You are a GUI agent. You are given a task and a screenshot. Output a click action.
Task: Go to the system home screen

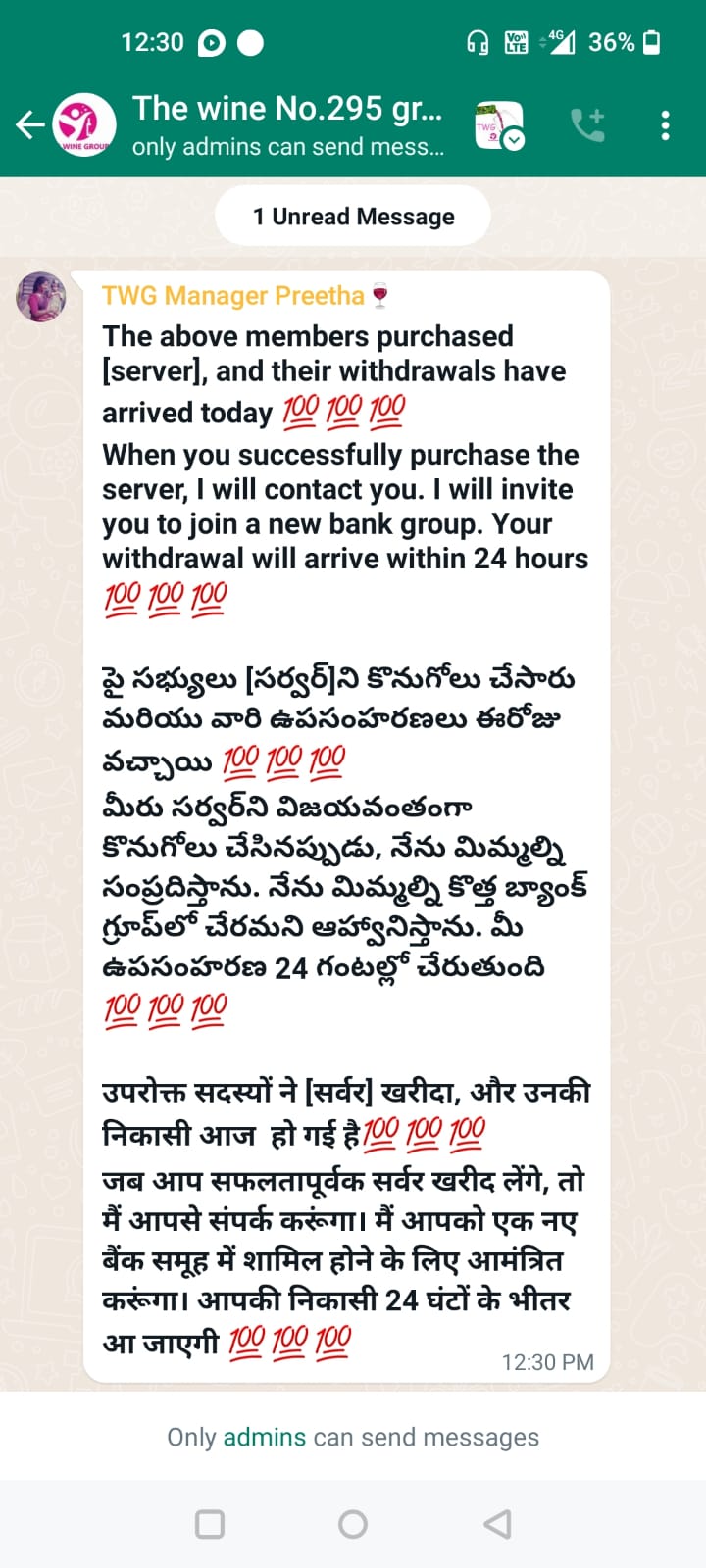[x=353, y=1524]
